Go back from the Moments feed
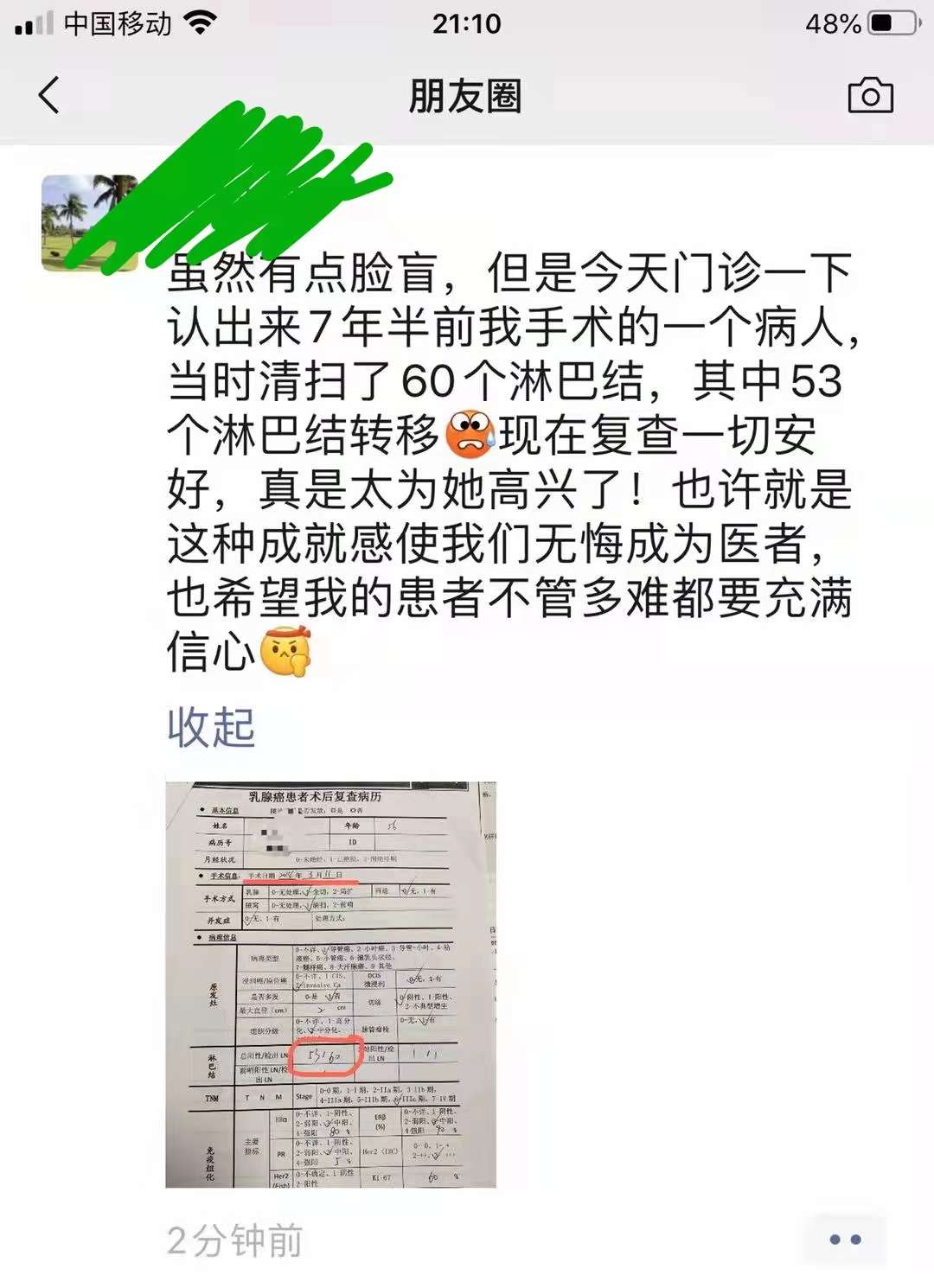The image size is (934, 1288). [x=49, y=95]
